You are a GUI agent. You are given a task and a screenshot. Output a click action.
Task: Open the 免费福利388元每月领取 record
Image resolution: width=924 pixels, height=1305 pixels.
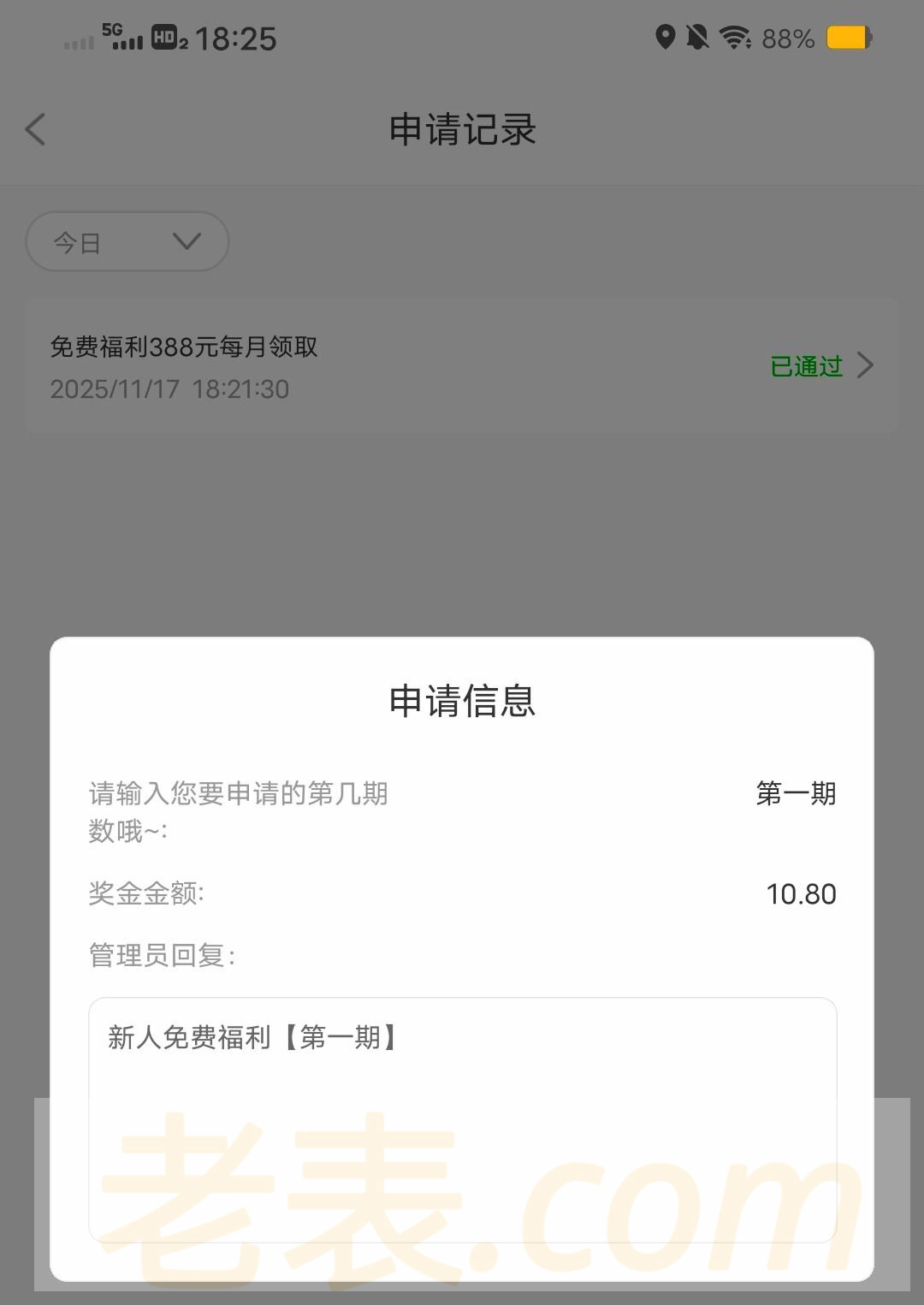click(462, 366)
